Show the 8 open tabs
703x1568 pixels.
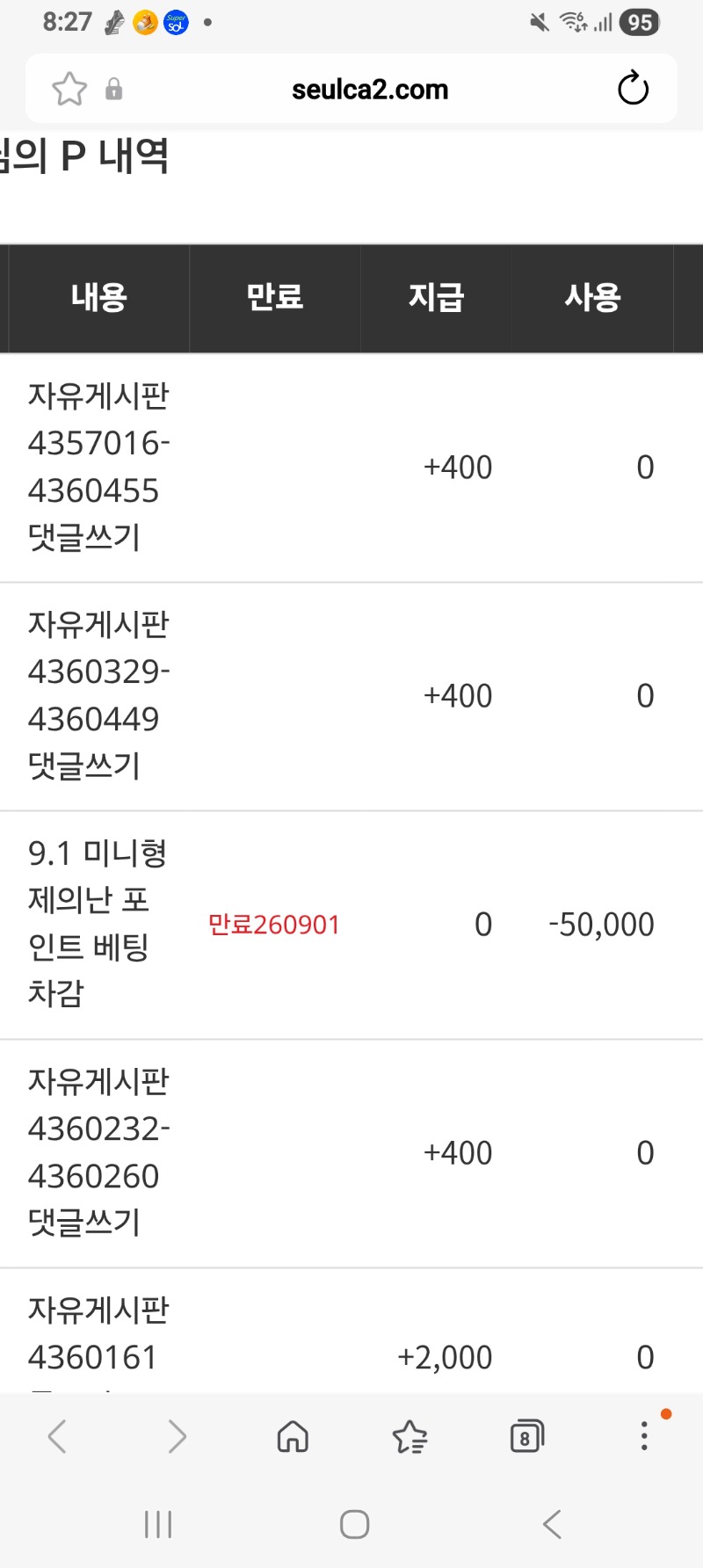526,1436
